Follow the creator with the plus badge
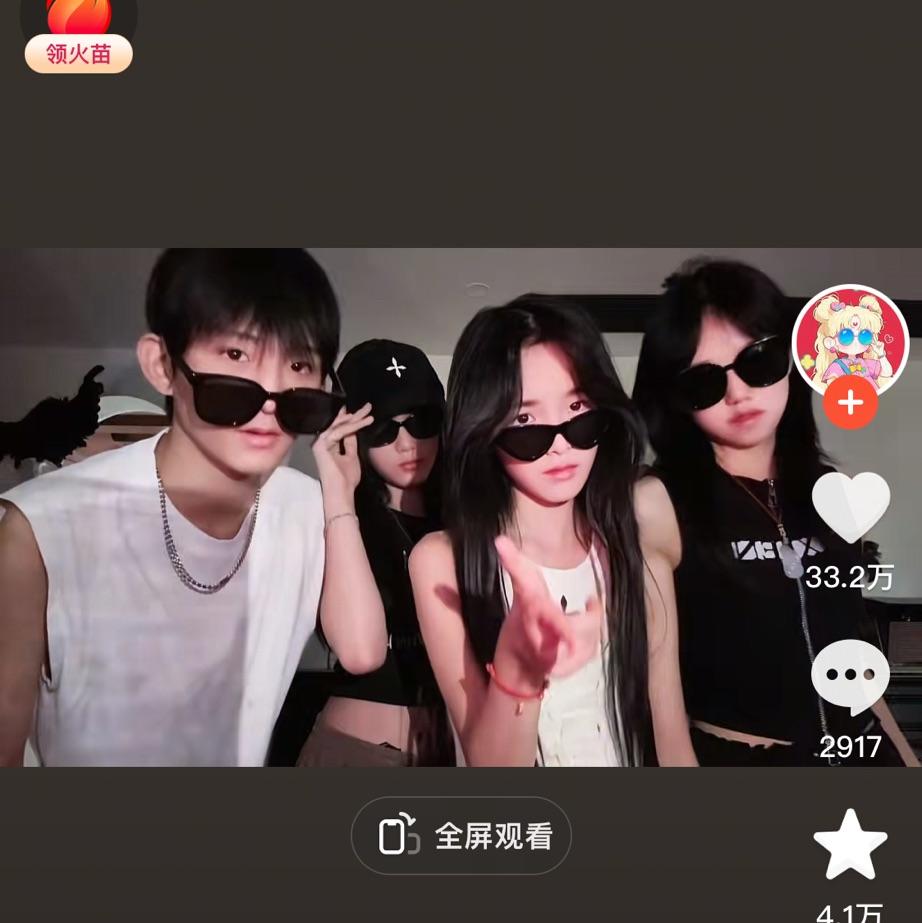922x923 pixels. point(850,403)
